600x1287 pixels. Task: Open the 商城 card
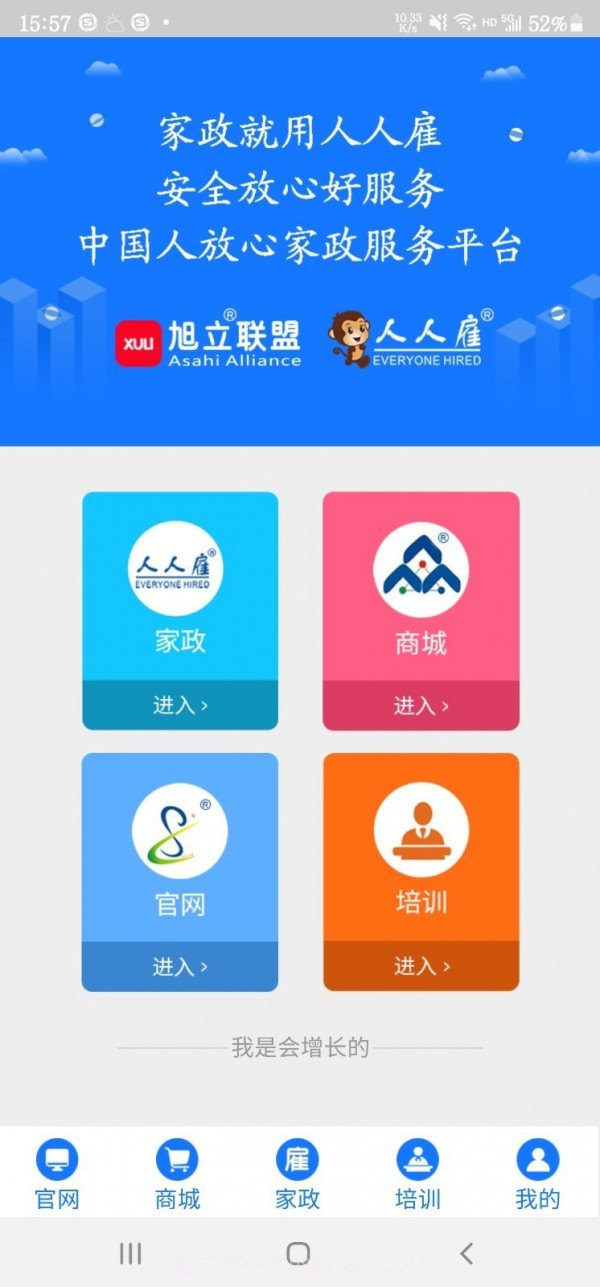pos(420,610)
